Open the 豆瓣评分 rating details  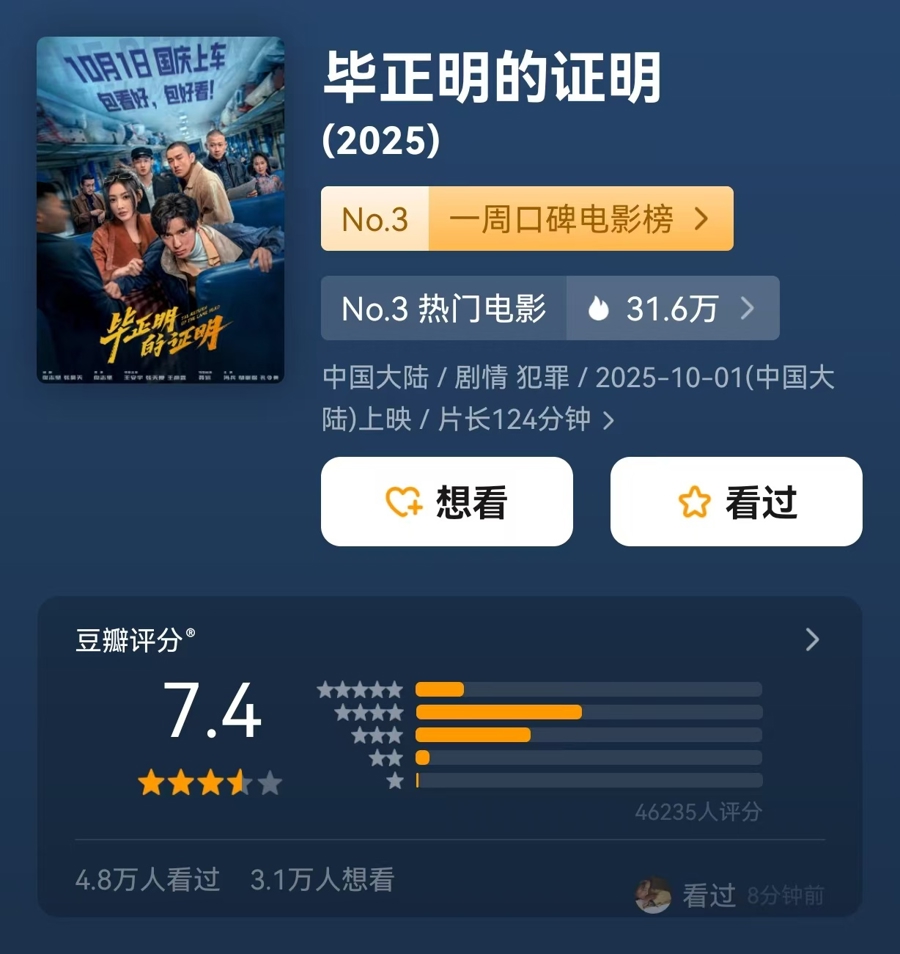[812, 640]
